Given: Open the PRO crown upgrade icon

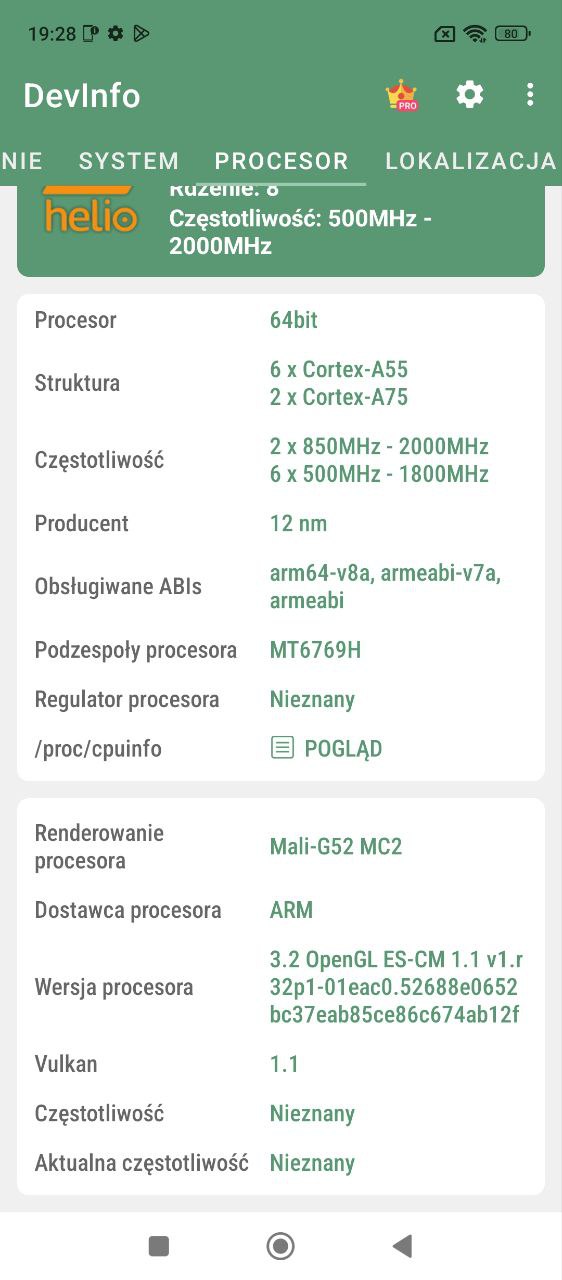Looking at the screenshot, I should click(401, 95).
